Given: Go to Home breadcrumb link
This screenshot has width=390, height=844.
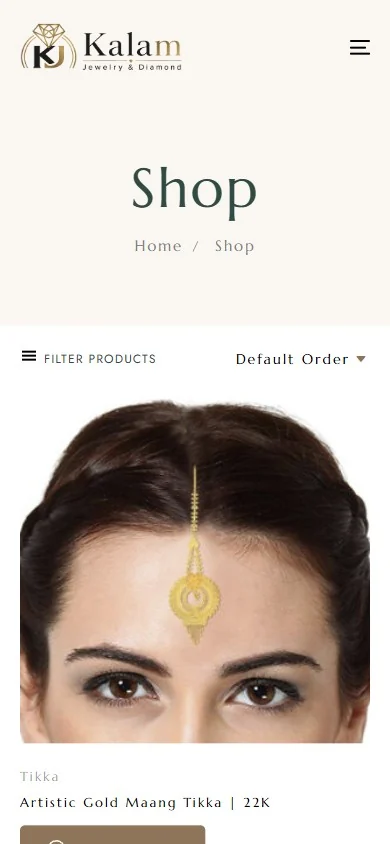Looking at the screenshot, I should tap(158, 246).
